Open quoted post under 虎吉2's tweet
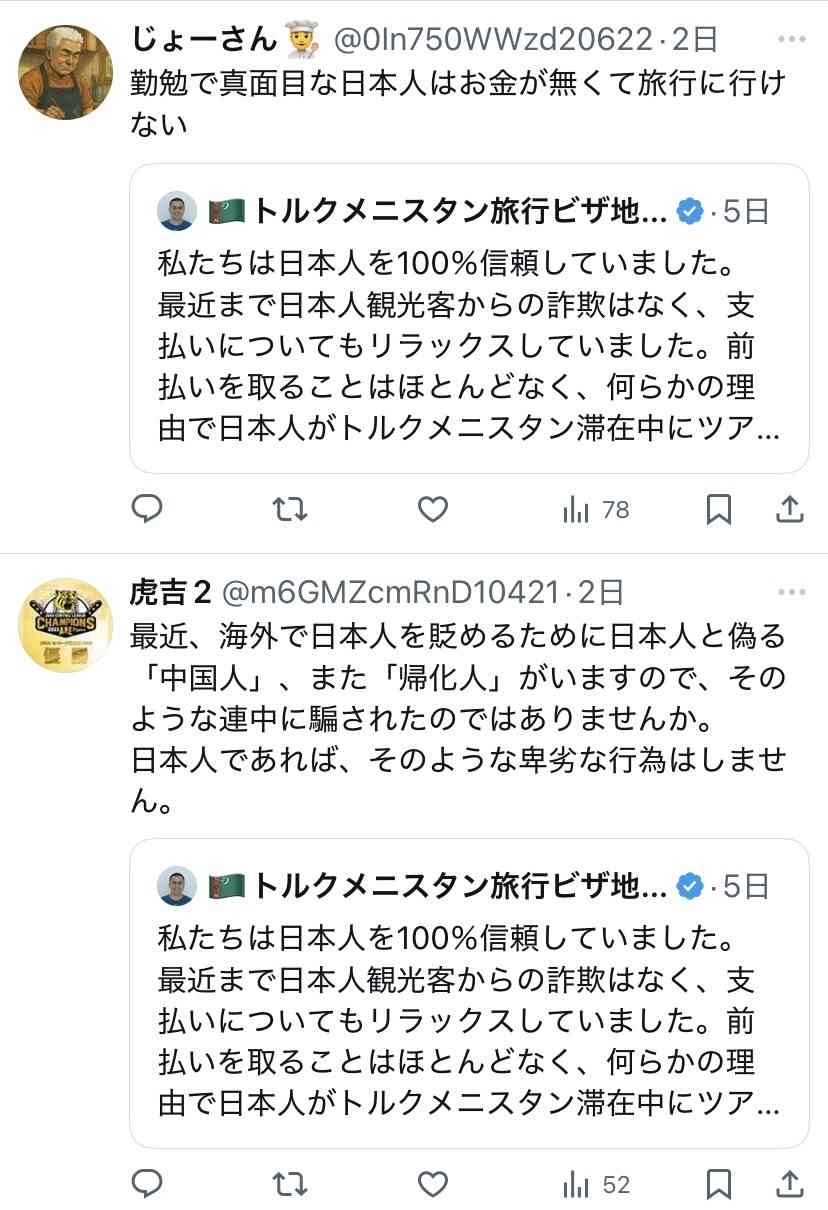The width and height of the screenshot is (828, 1210). 469,993
